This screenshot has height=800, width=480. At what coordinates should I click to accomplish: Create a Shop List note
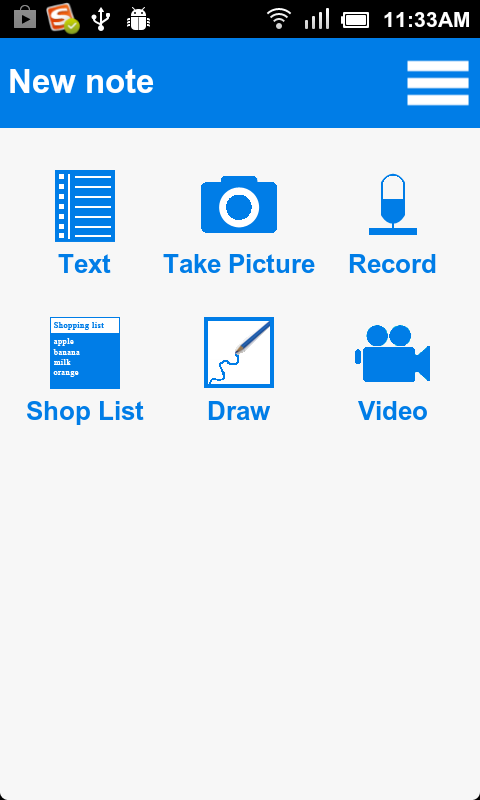pyautogui.click(x=85, y=370)
